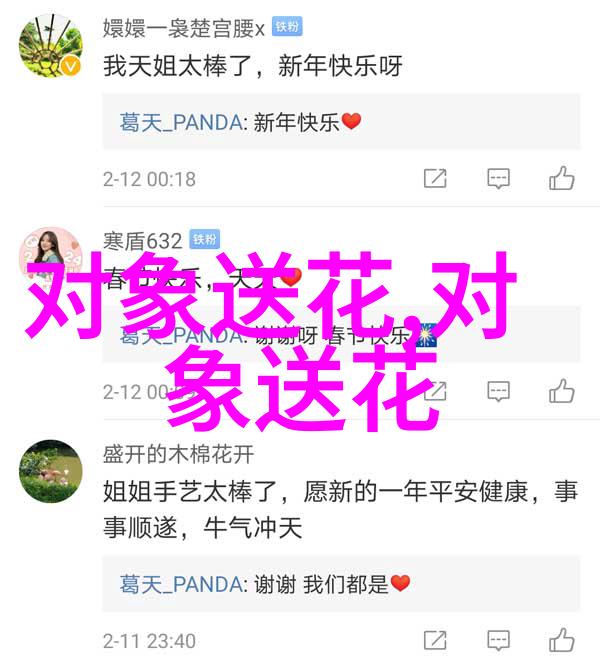Open 葛天_PANDA's reply 谢谢 我们都是
Image resolution: width=600 pixels, height=662 pixels.
point(265,583)
